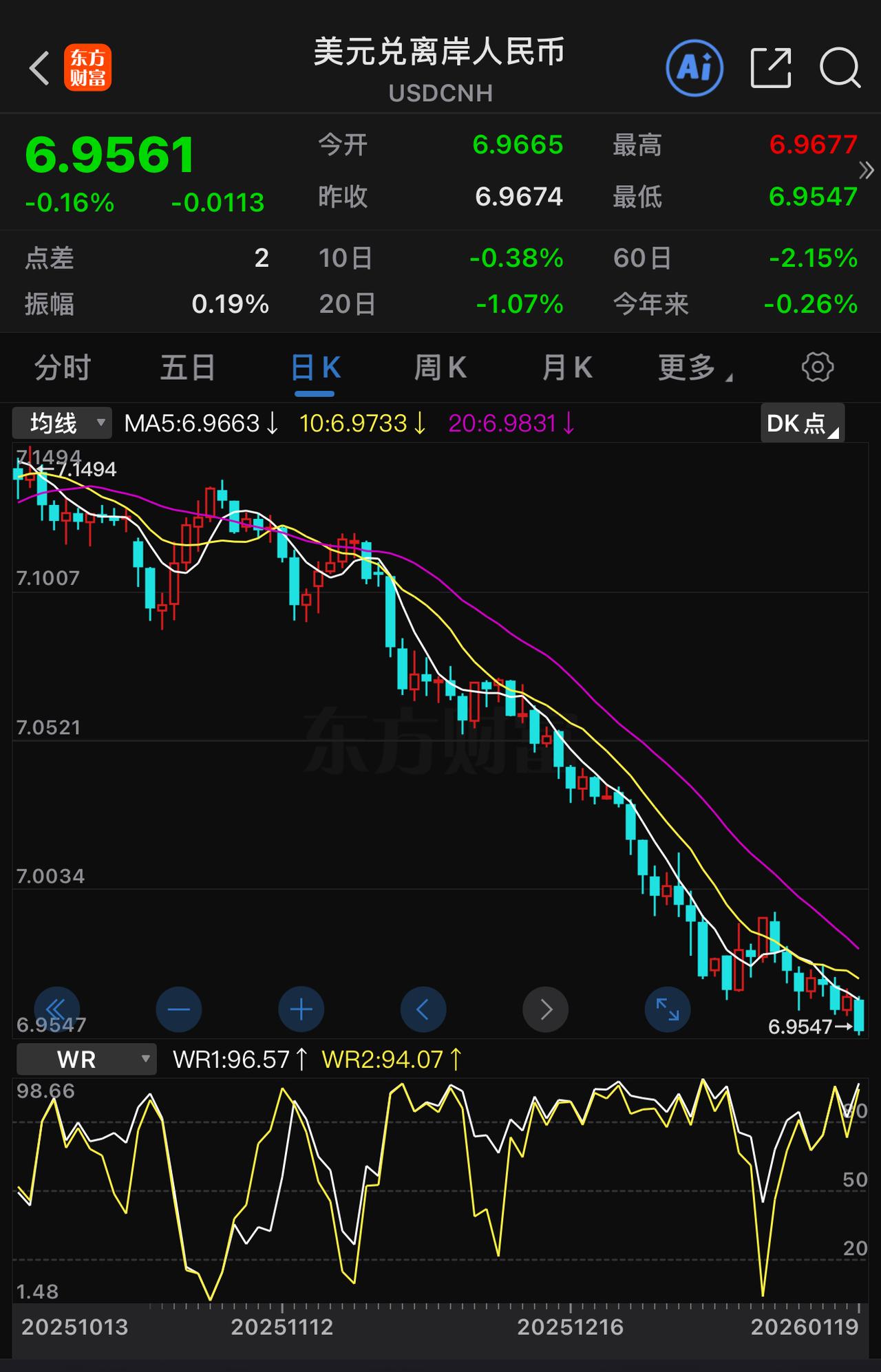Viewport: 881px width, 1372px height.
Task: Enter fullscreen chart mode with the expand icon
Action: coord(668,1009)
